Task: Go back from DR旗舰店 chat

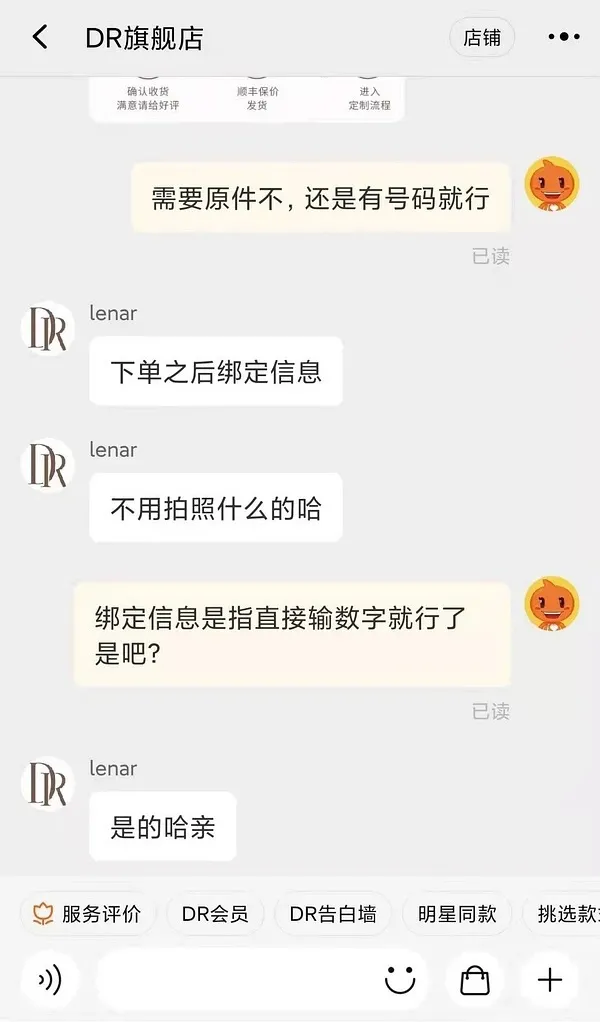Action: [40, 38]
